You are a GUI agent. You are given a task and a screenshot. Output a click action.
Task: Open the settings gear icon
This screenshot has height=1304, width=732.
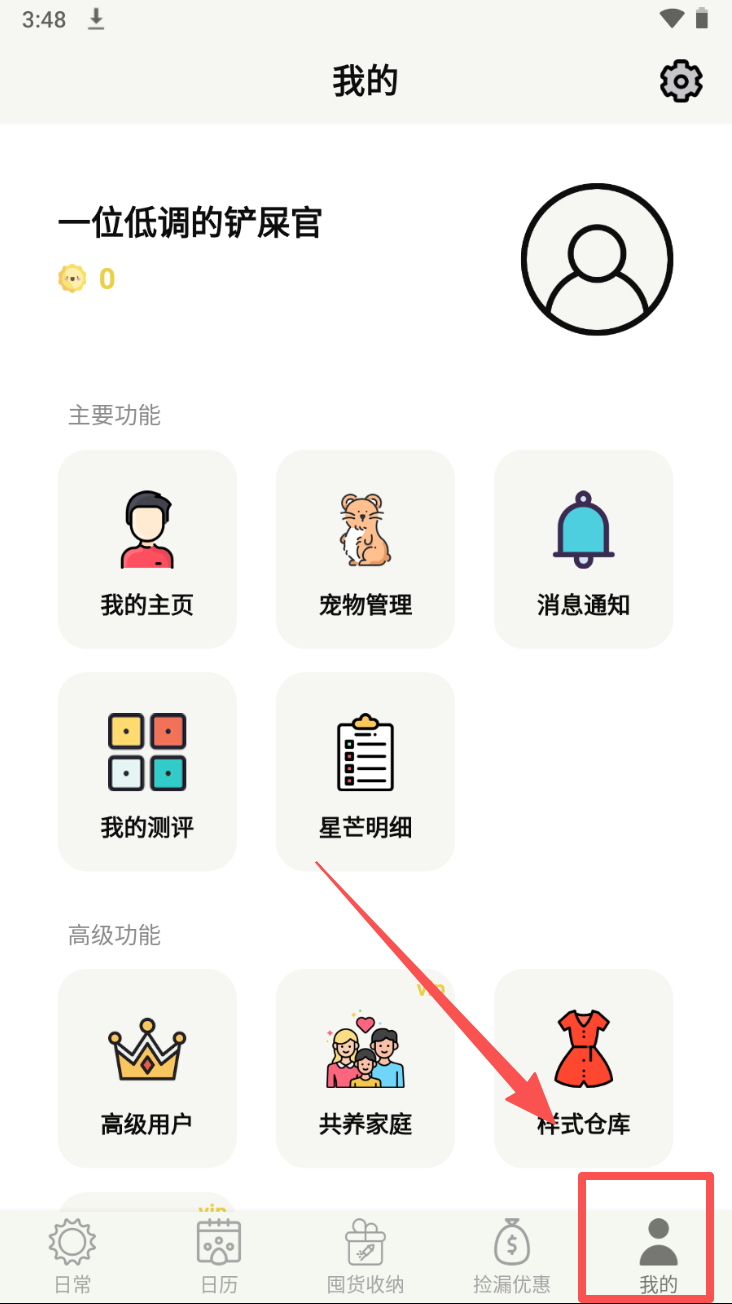click(681, 80)
